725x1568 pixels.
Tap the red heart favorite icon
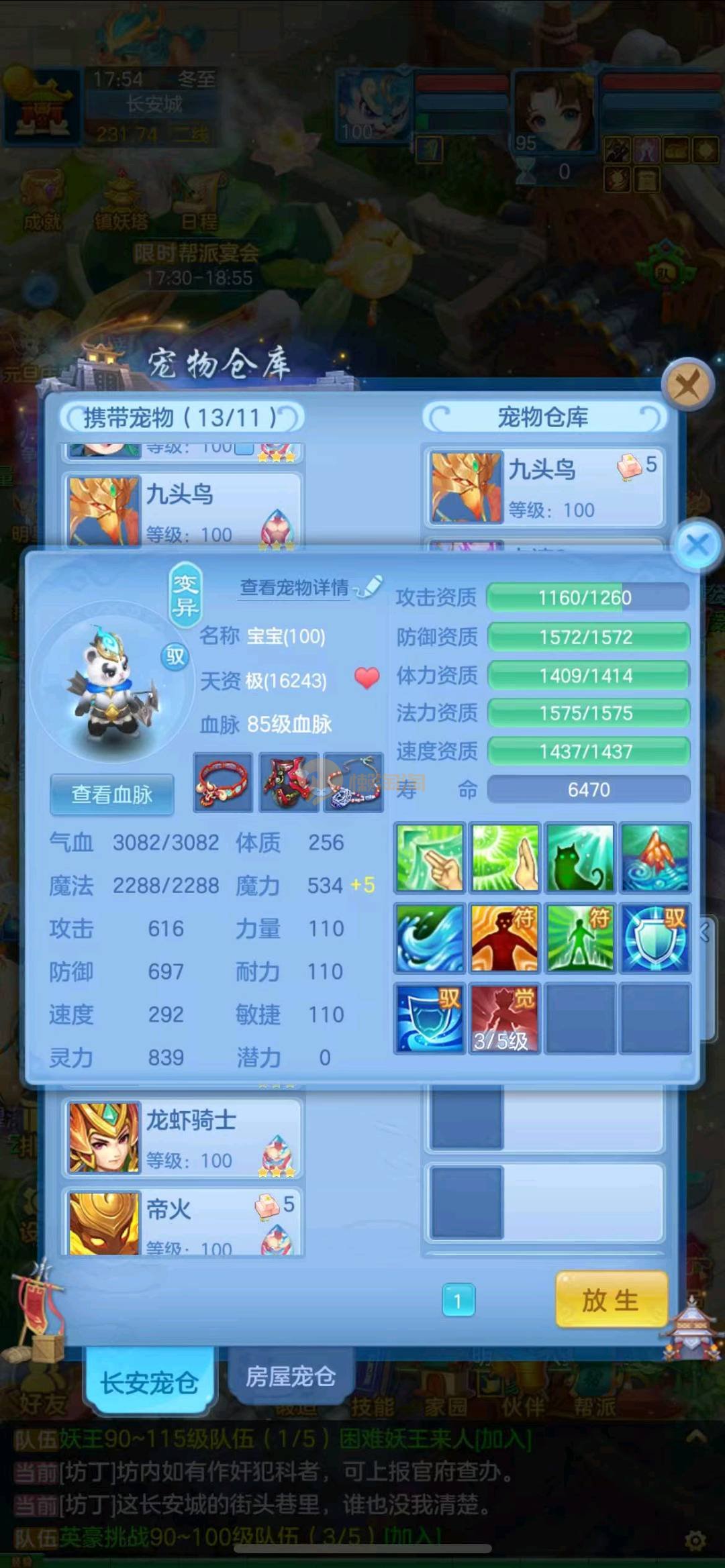tap(367, 678)
